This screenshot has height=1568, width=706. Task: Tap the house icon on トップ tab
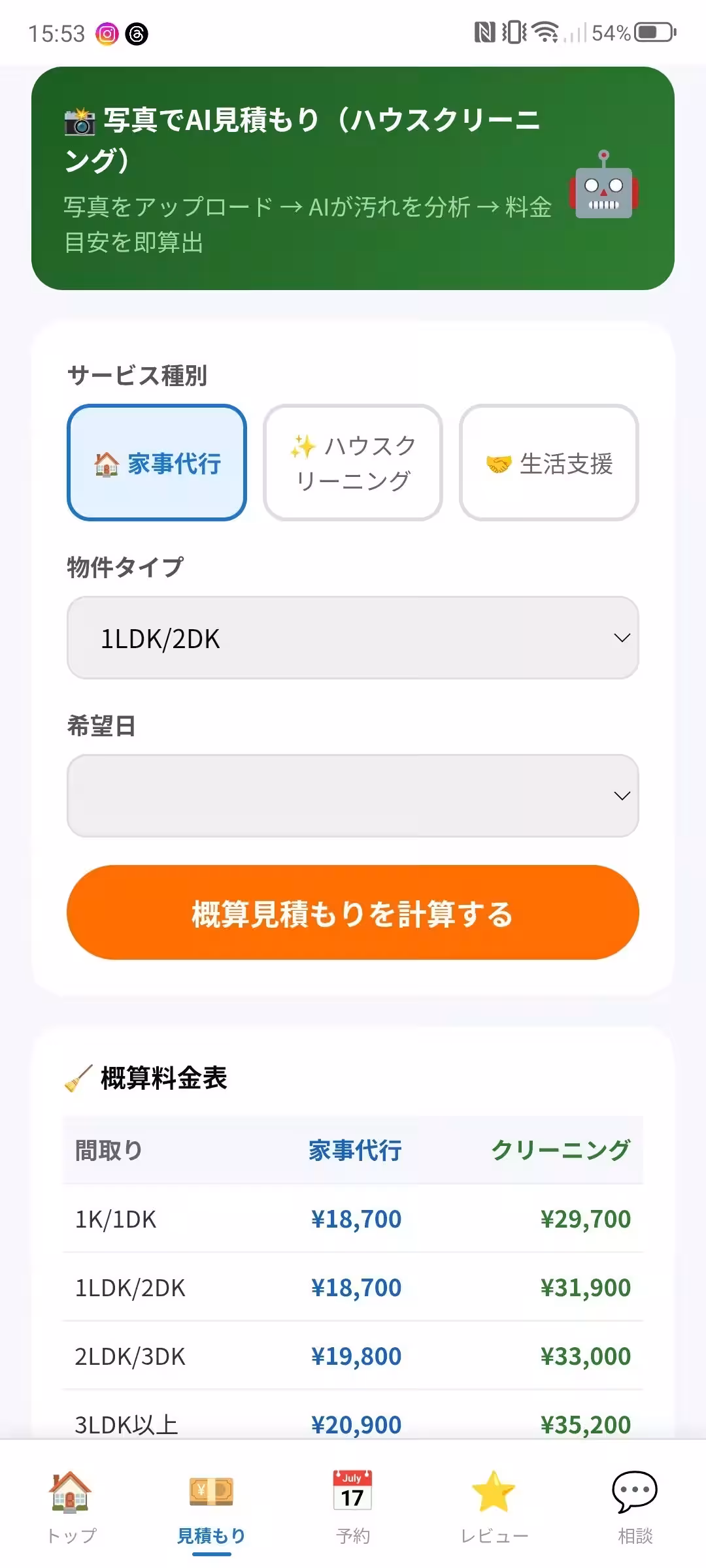[68, 1492]
